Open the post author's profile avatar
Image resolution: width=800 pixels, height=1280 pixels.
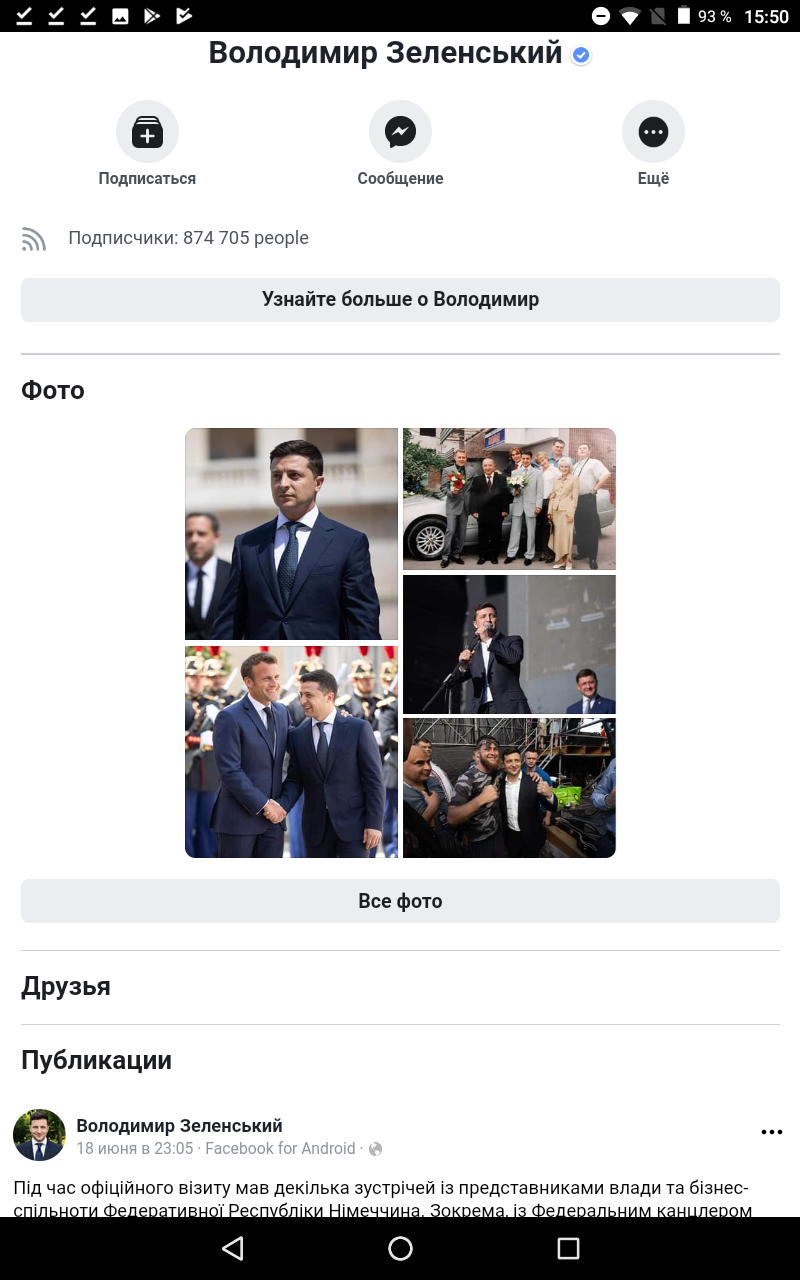click(x=39, y=1135)
